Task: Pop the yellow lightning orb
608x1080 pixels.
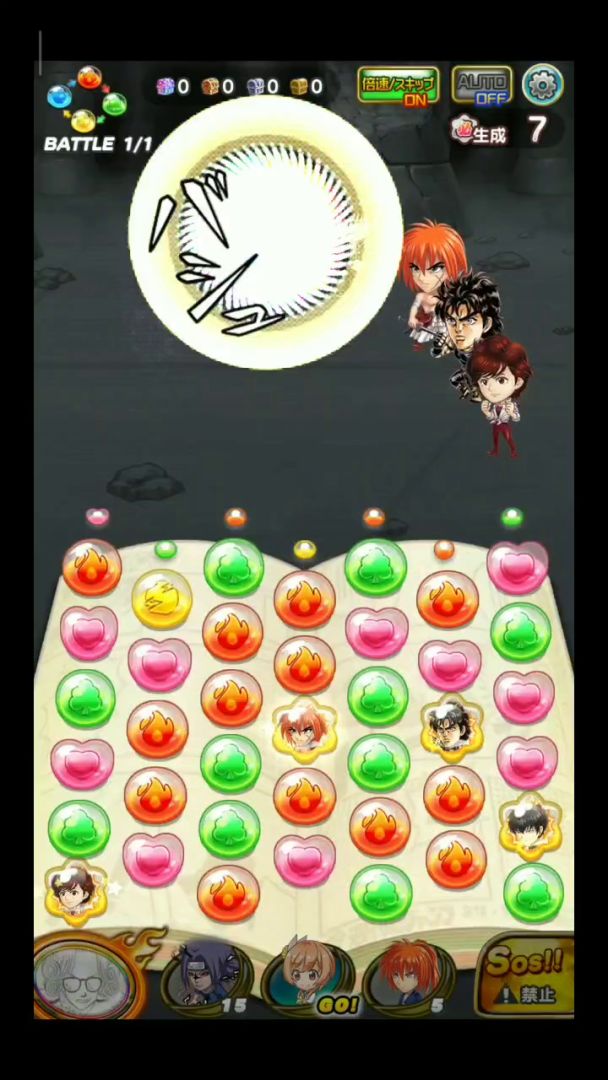Action: click(x=162, y=600)
